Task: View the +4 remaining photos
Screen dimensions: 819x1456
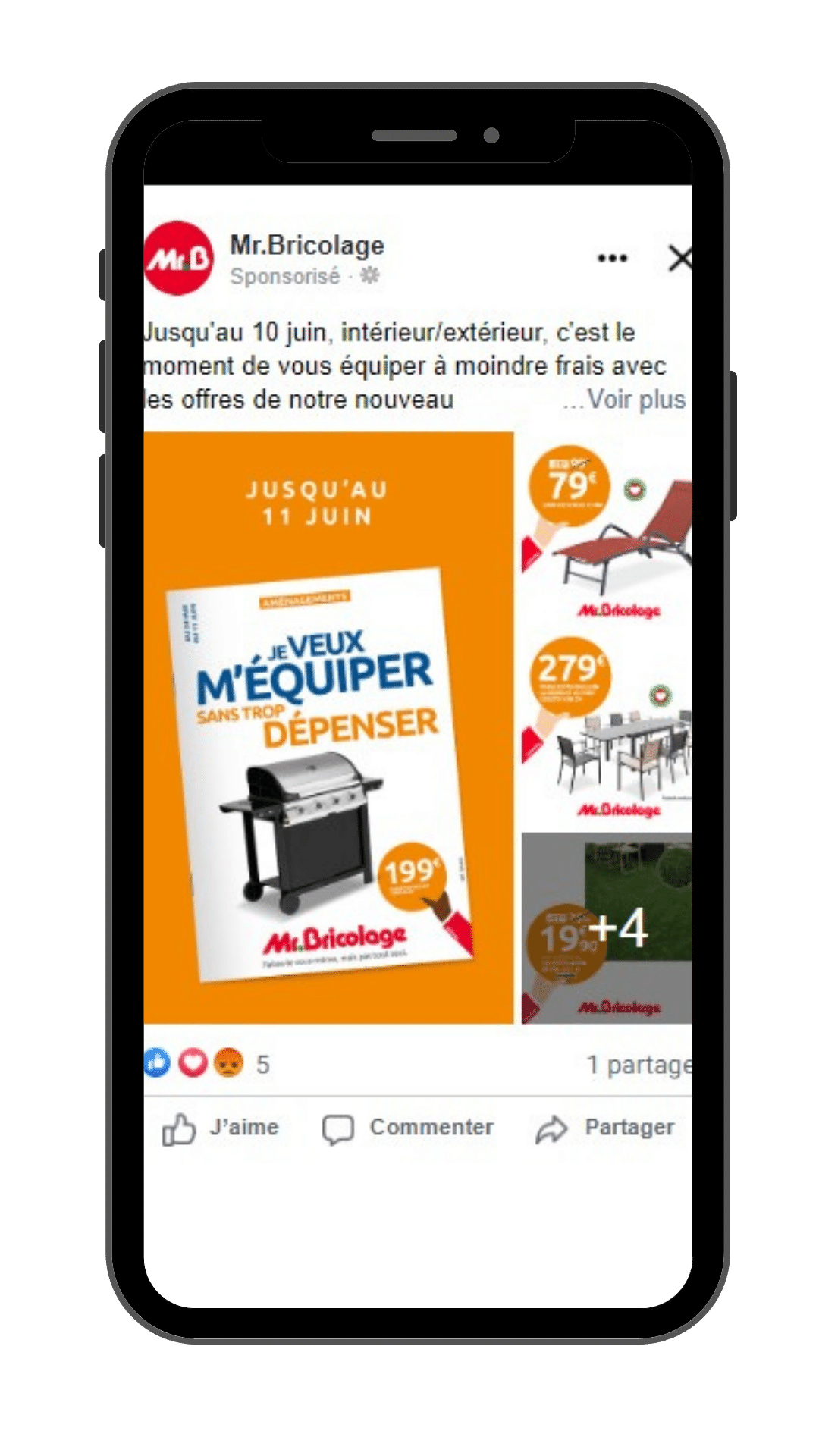Action: [607, 928]
